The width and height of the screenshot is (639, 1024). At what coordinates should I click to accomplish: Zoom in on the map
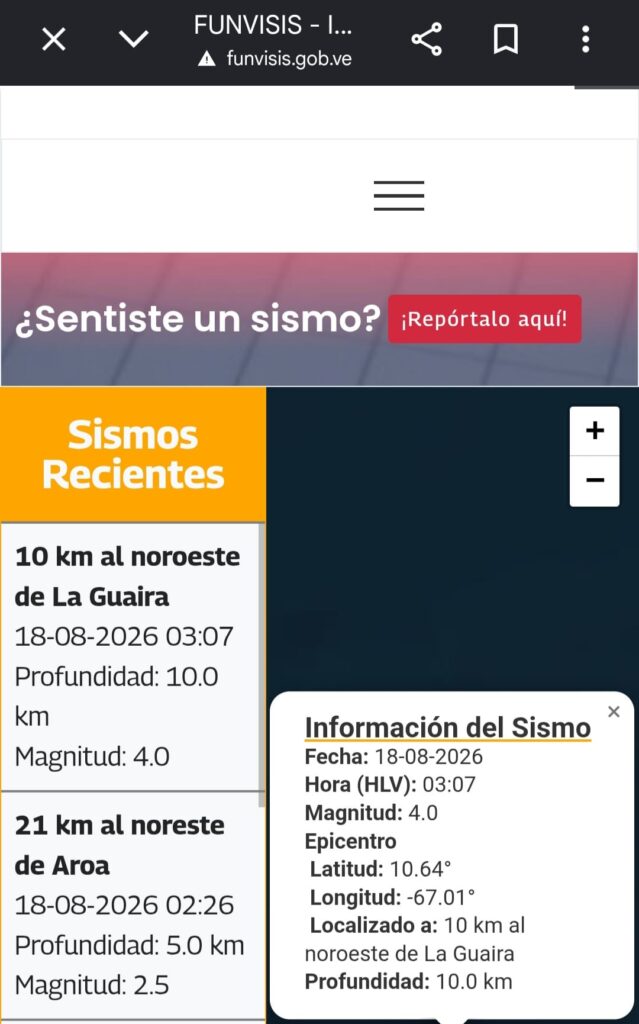595,431
